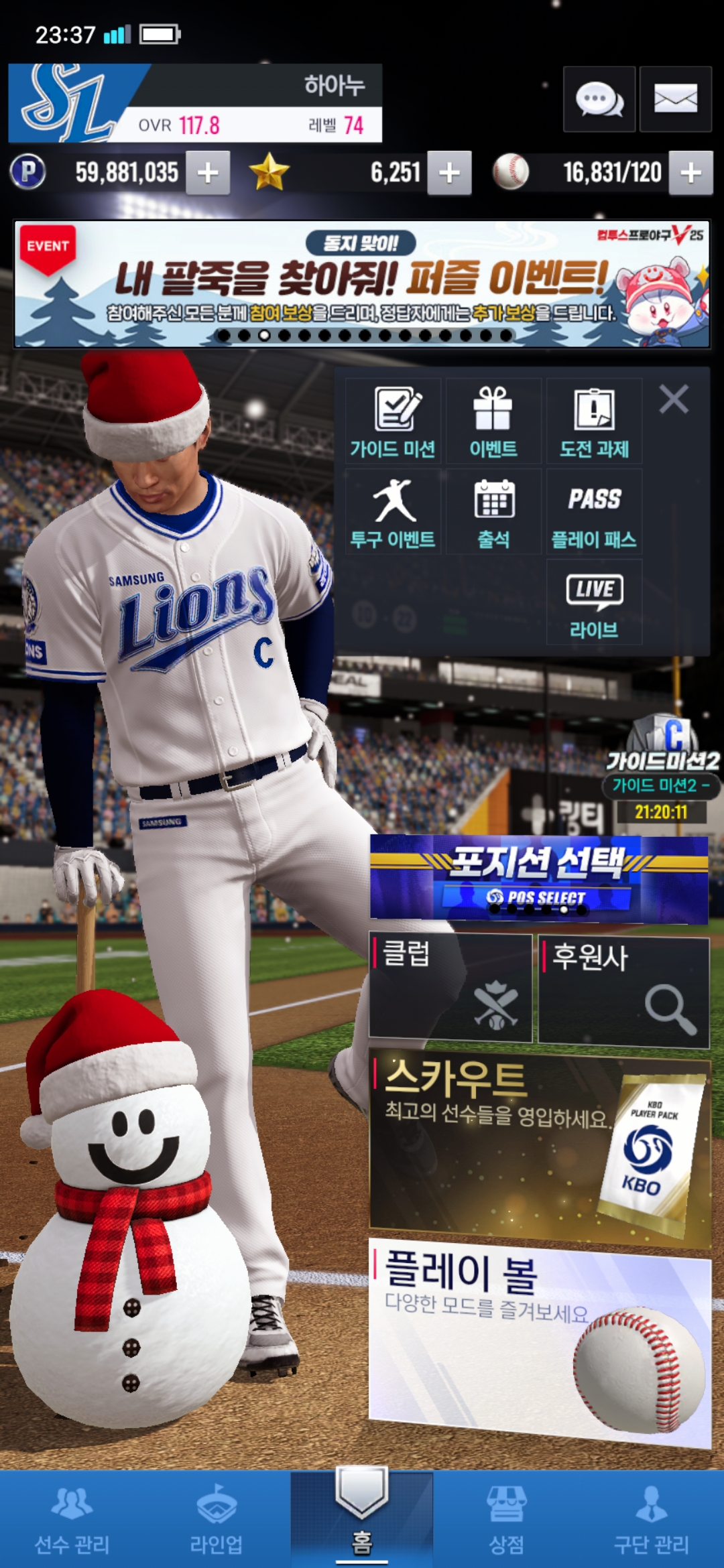
Task: Add more stars with plus button
Action: click(449, 173)
